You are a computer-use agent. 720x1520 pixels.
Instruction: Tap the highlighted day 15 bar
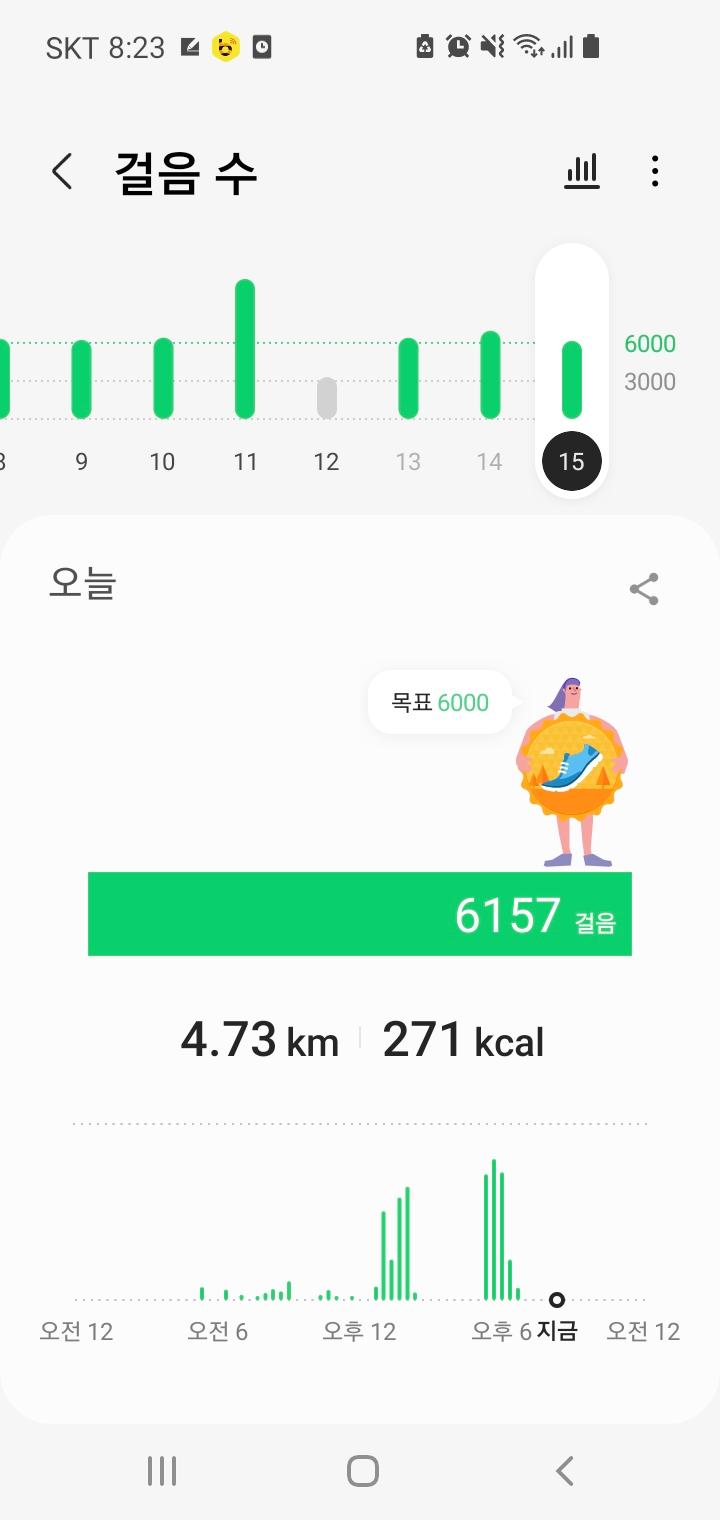(x=572, y=380)
